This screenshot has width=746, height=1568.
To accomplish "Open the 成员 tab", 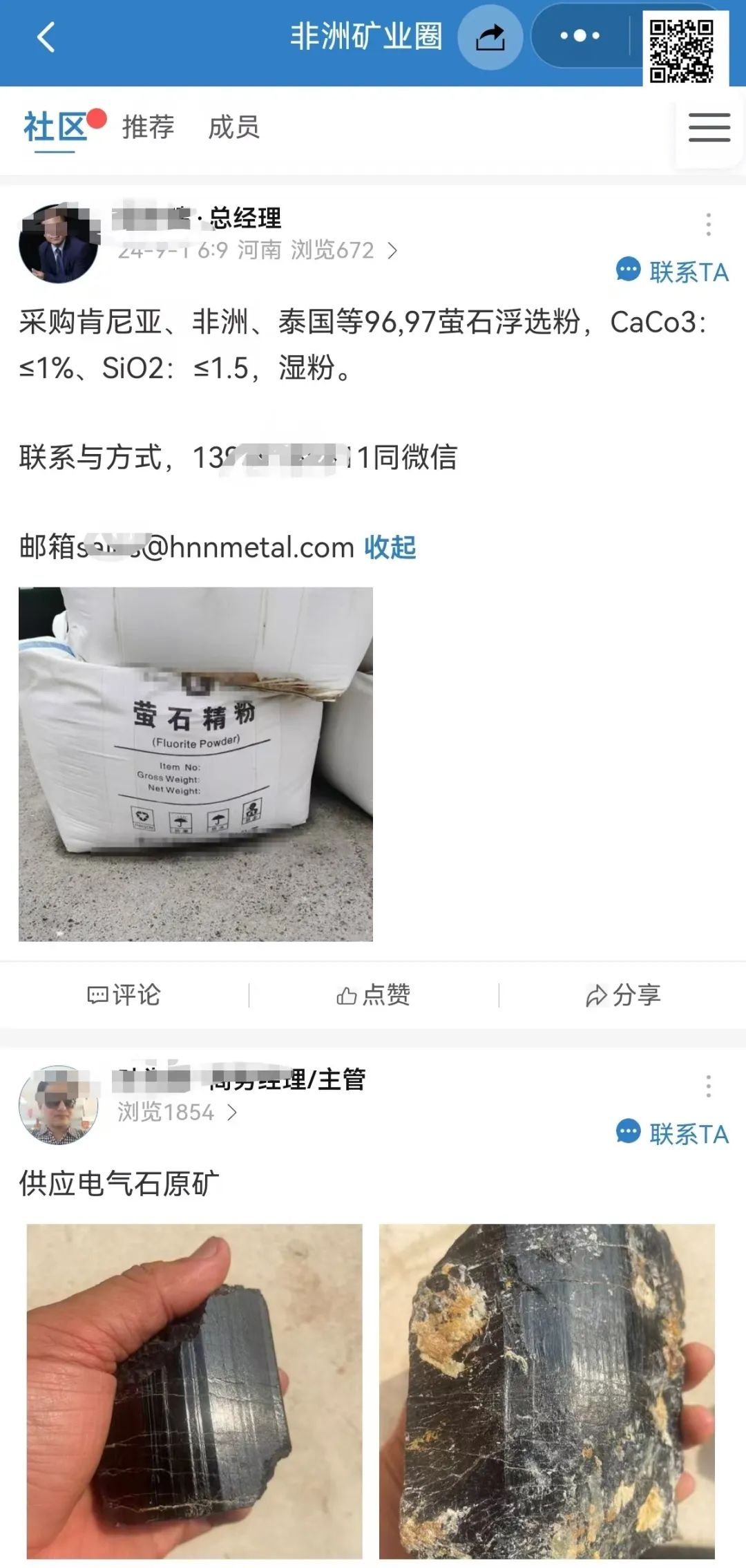I will click(x=233, y=127).
